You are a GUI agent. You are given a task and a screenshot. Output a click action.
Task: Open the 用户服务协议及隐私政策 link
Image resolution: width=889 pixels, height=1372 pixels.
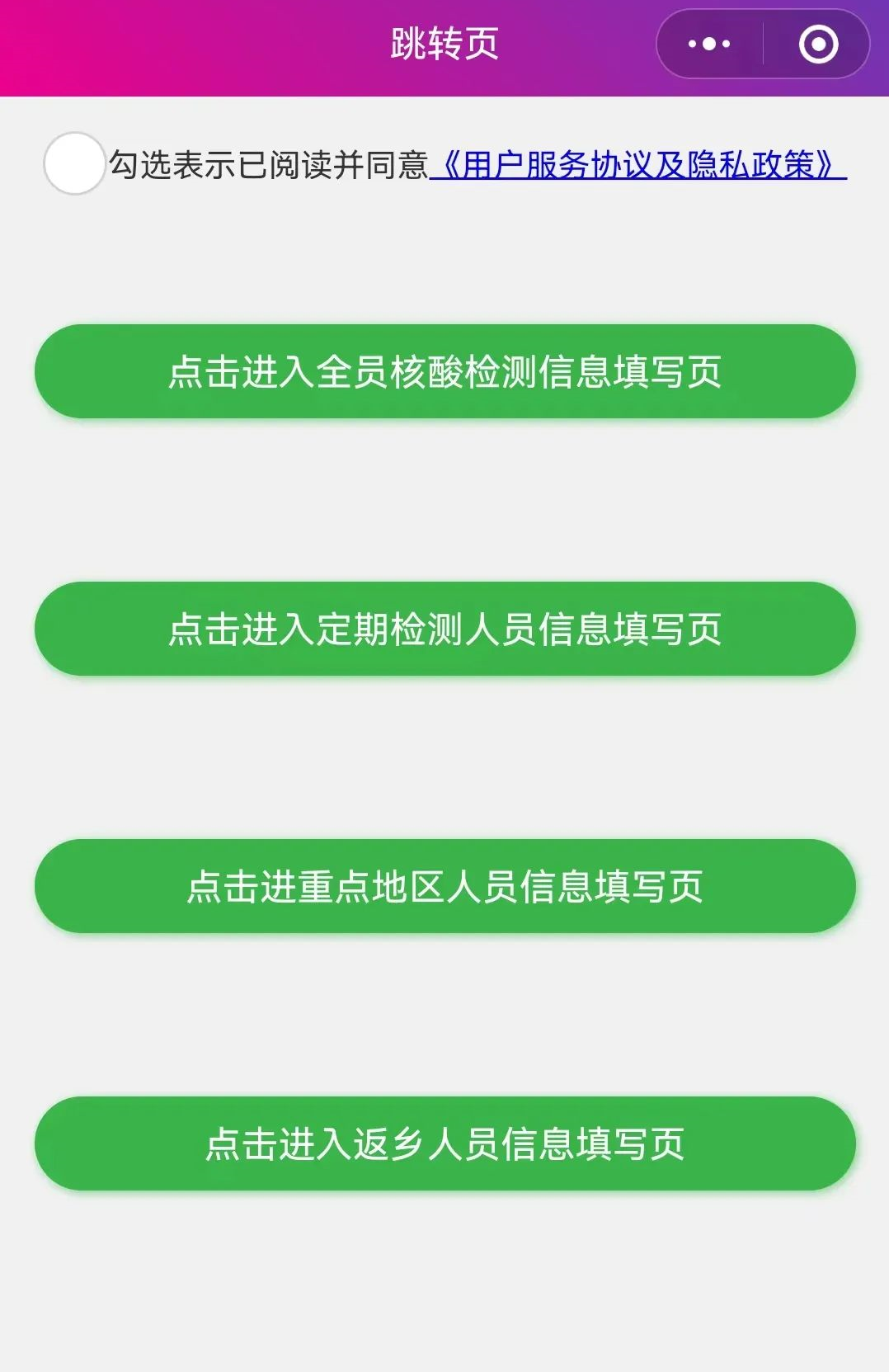coord(638,165)
